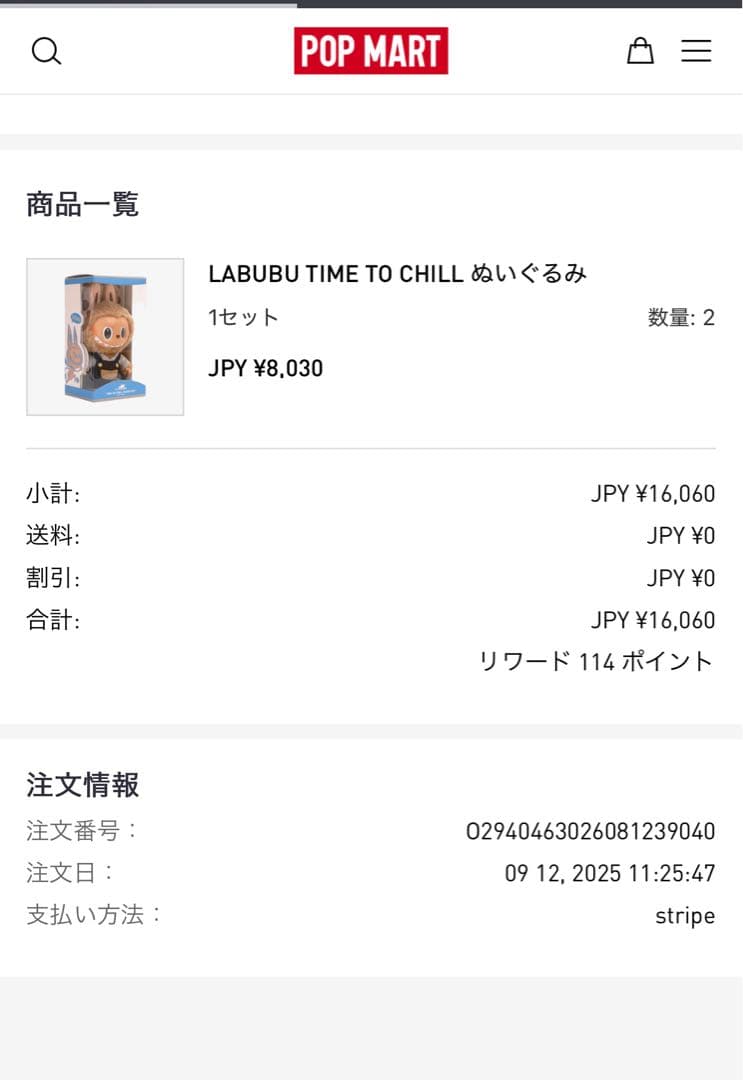The height and width of the screenshot is (1080, 743).
Task: Open the hamburger navigation menu
Action: [x=696, y=51]
